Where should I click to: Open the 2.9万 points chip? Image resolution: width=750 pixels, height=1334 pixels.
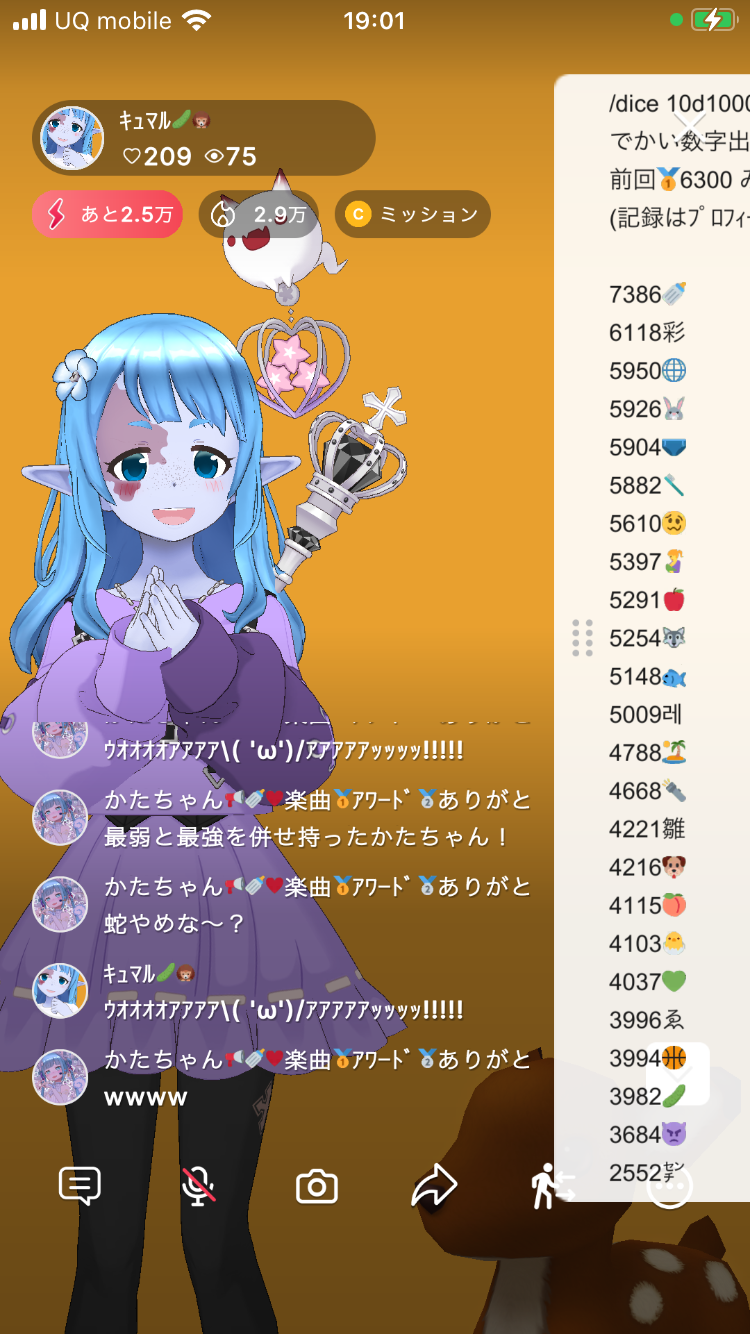coord(259,214)
